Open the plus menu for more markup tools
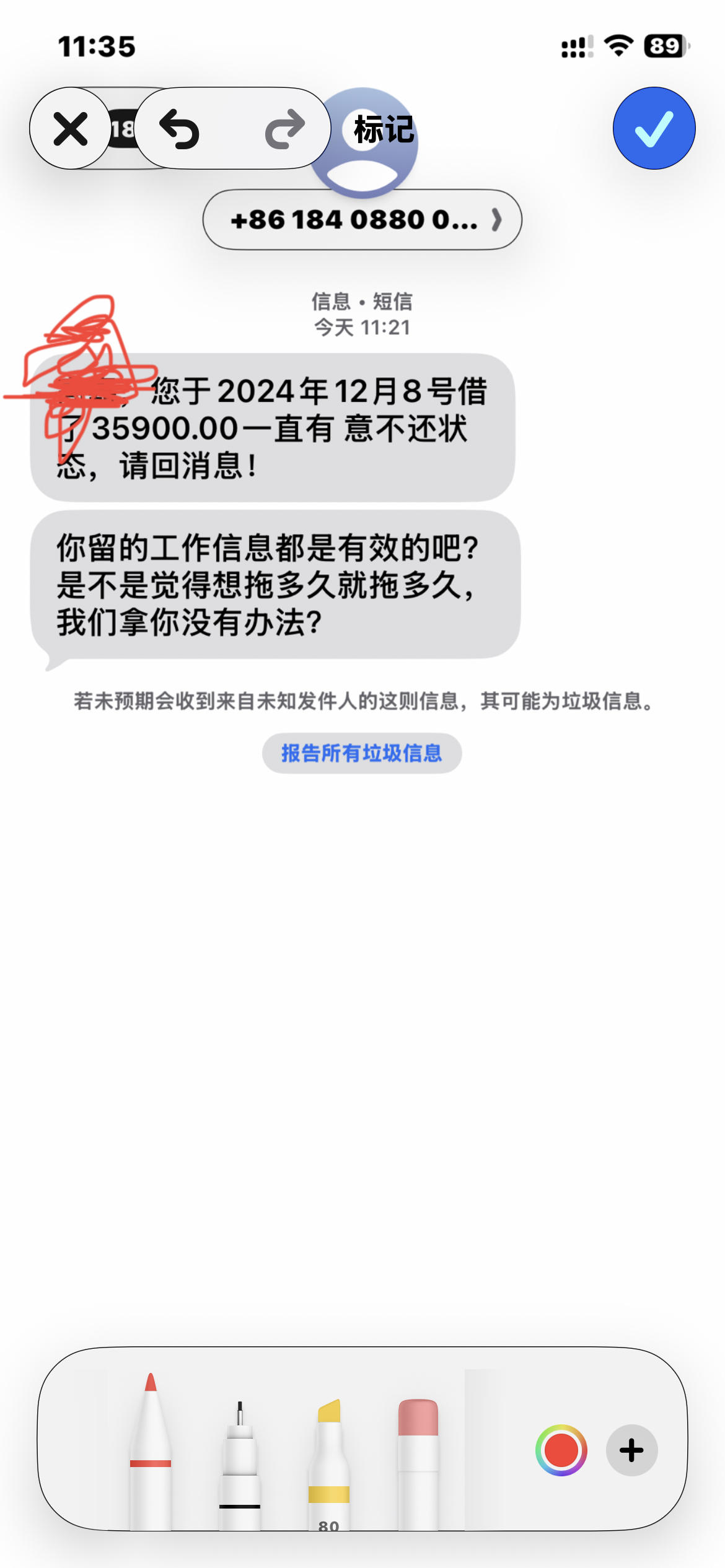 pos(632,1449)
